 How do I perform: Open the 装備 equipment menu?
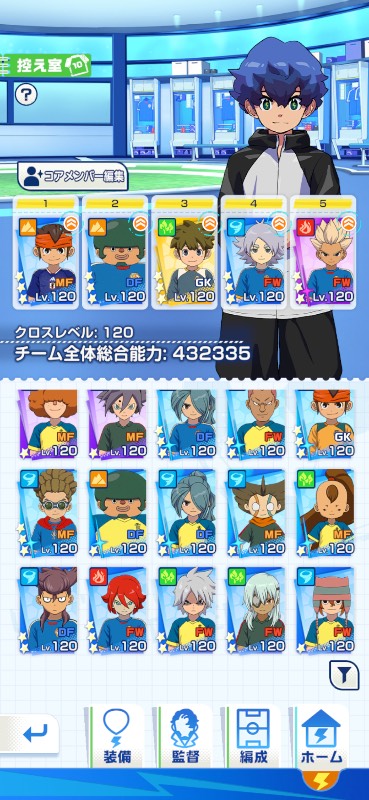(115, 737)
